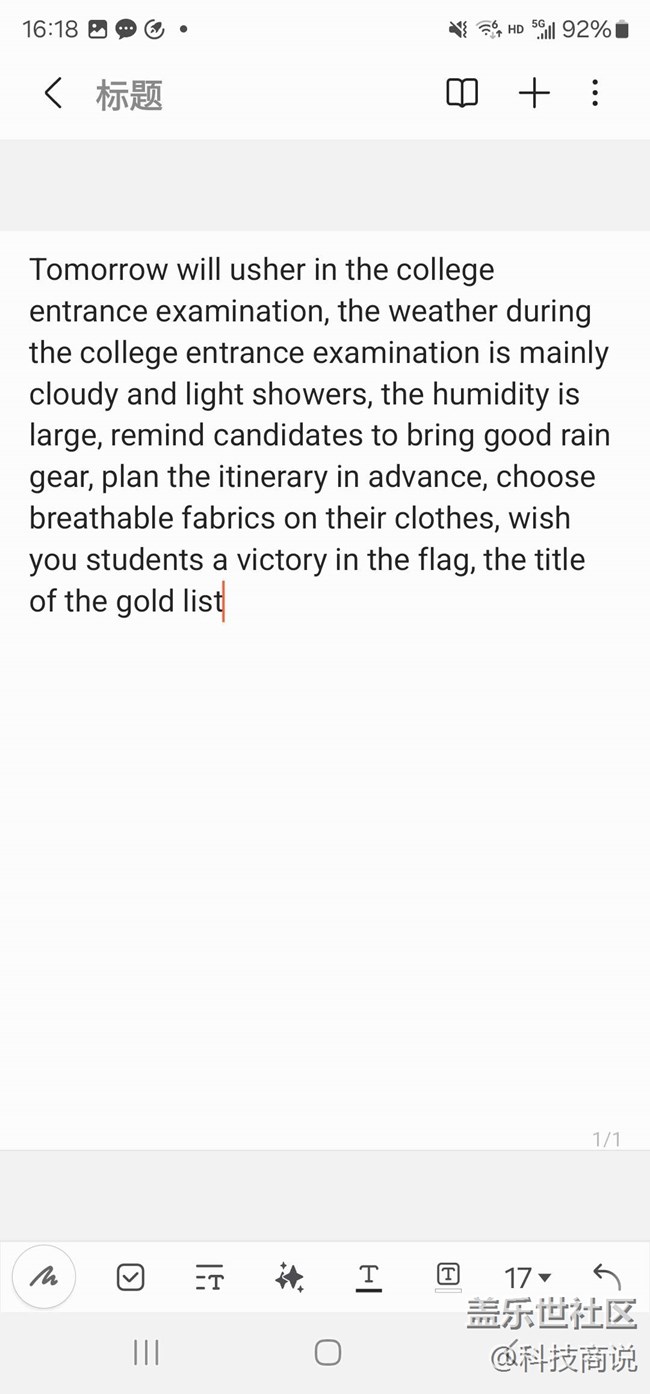This screenshot has width=650, height=1394.
Task: Open the three-dot overflow menu
Action: click(595, 94)
